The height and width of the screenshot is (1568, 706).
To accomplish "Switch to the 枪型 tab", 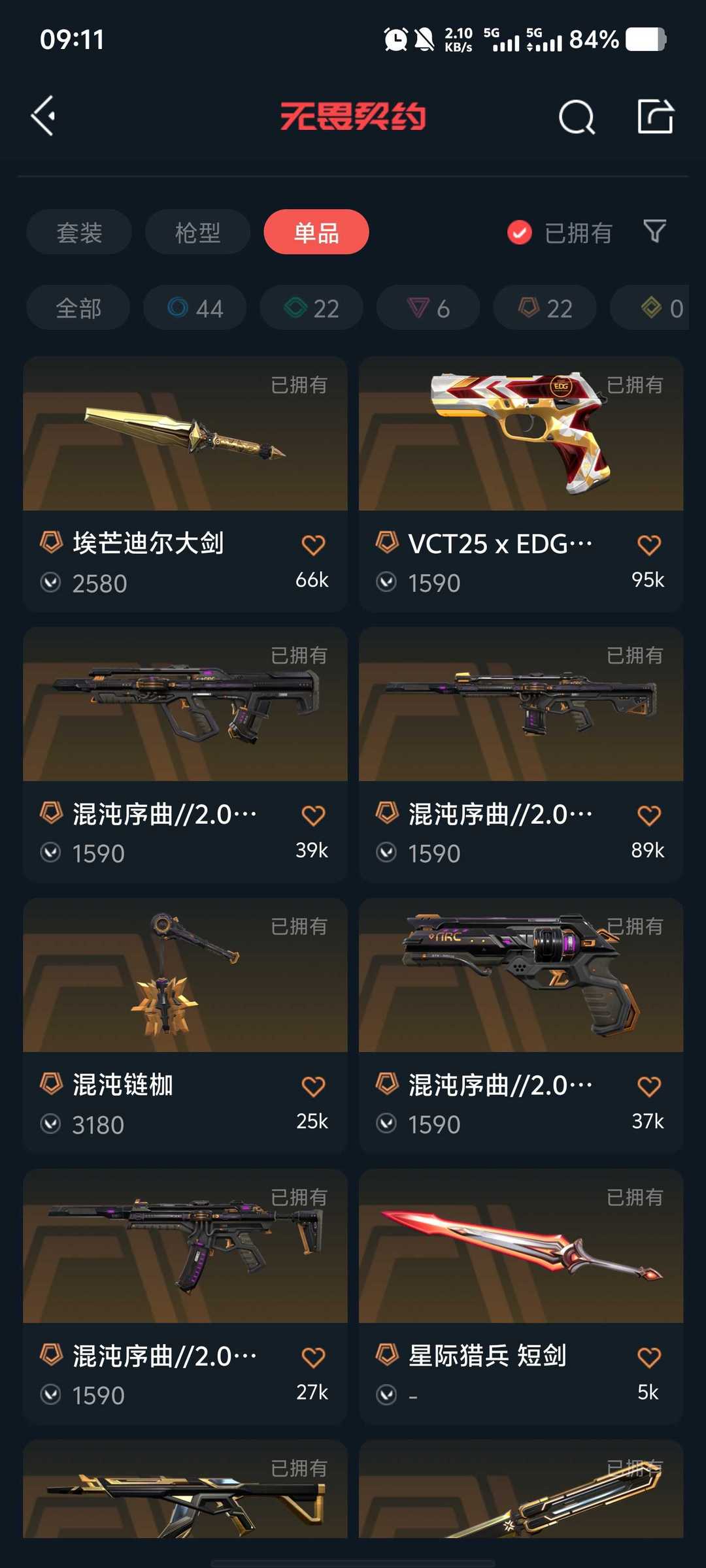I will 197,233.
